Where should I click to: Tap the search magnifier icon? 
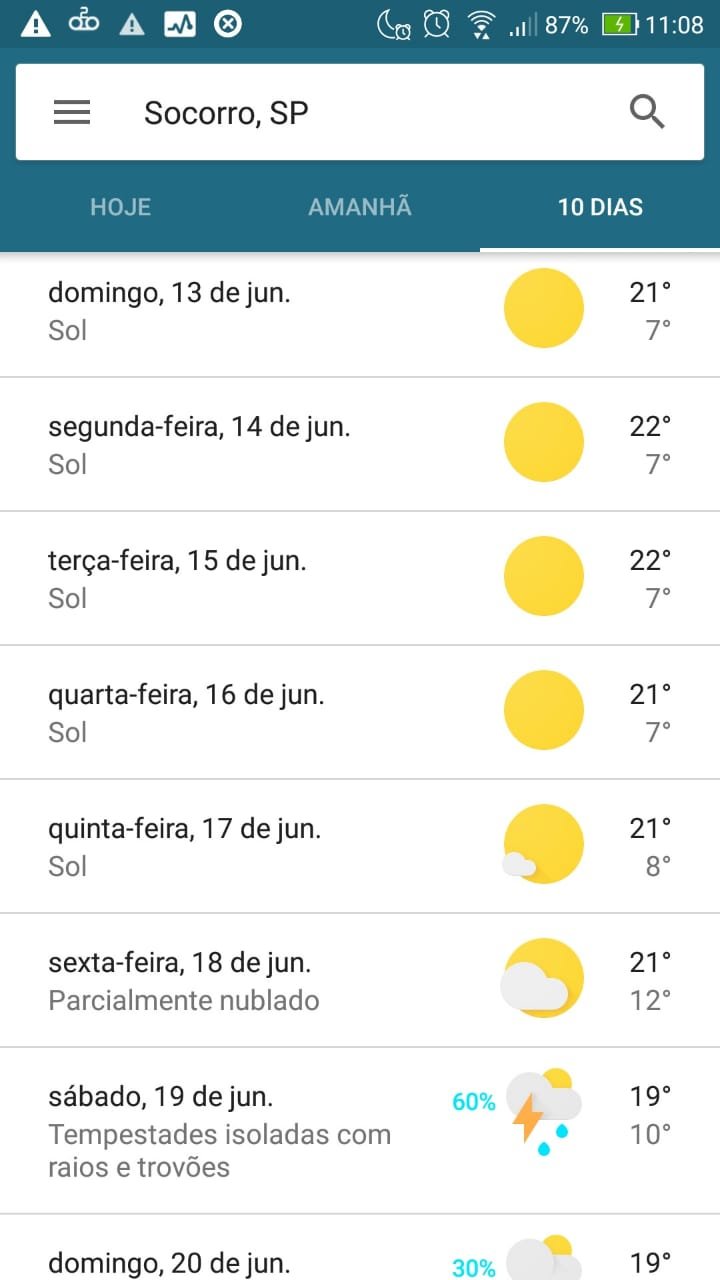coord(647,112)
